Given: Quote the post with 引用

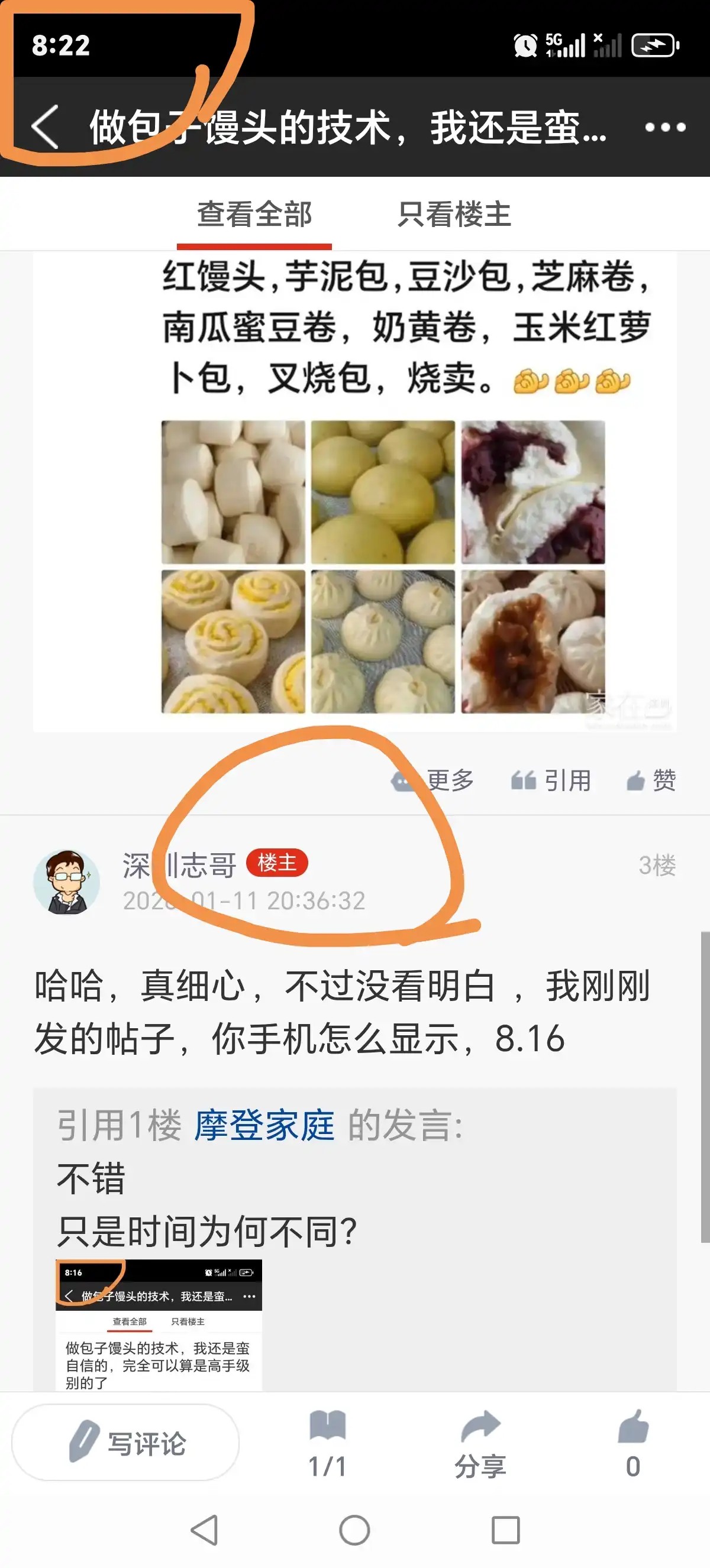Looking at the screenshot, I should 551,780.
